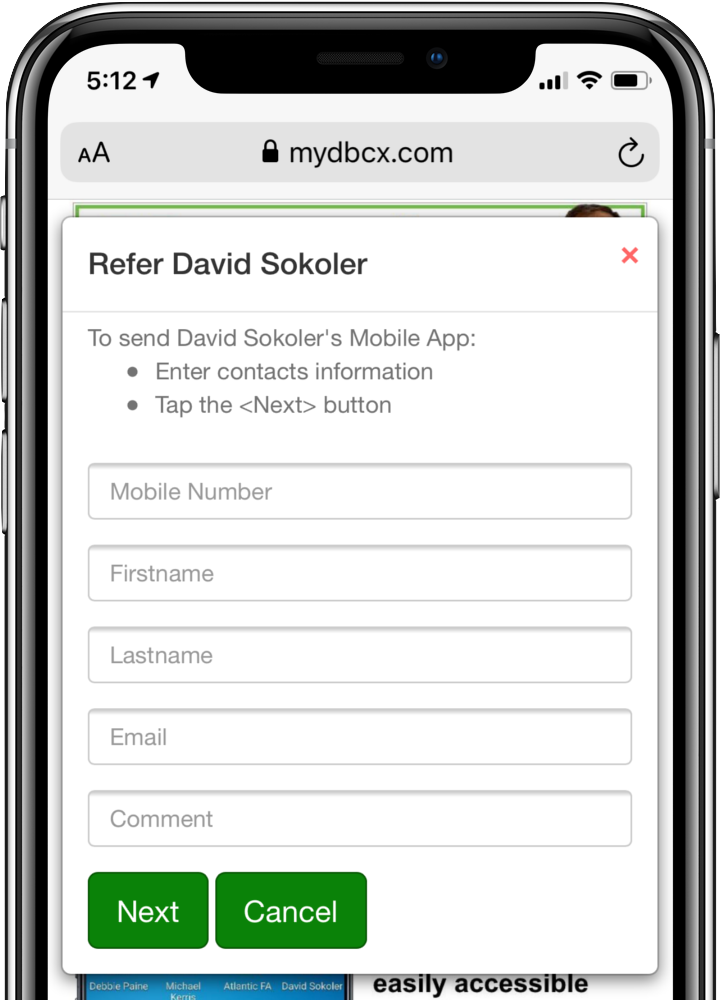Activate the Comment text box
The image size is (720, 1000).
360,819
